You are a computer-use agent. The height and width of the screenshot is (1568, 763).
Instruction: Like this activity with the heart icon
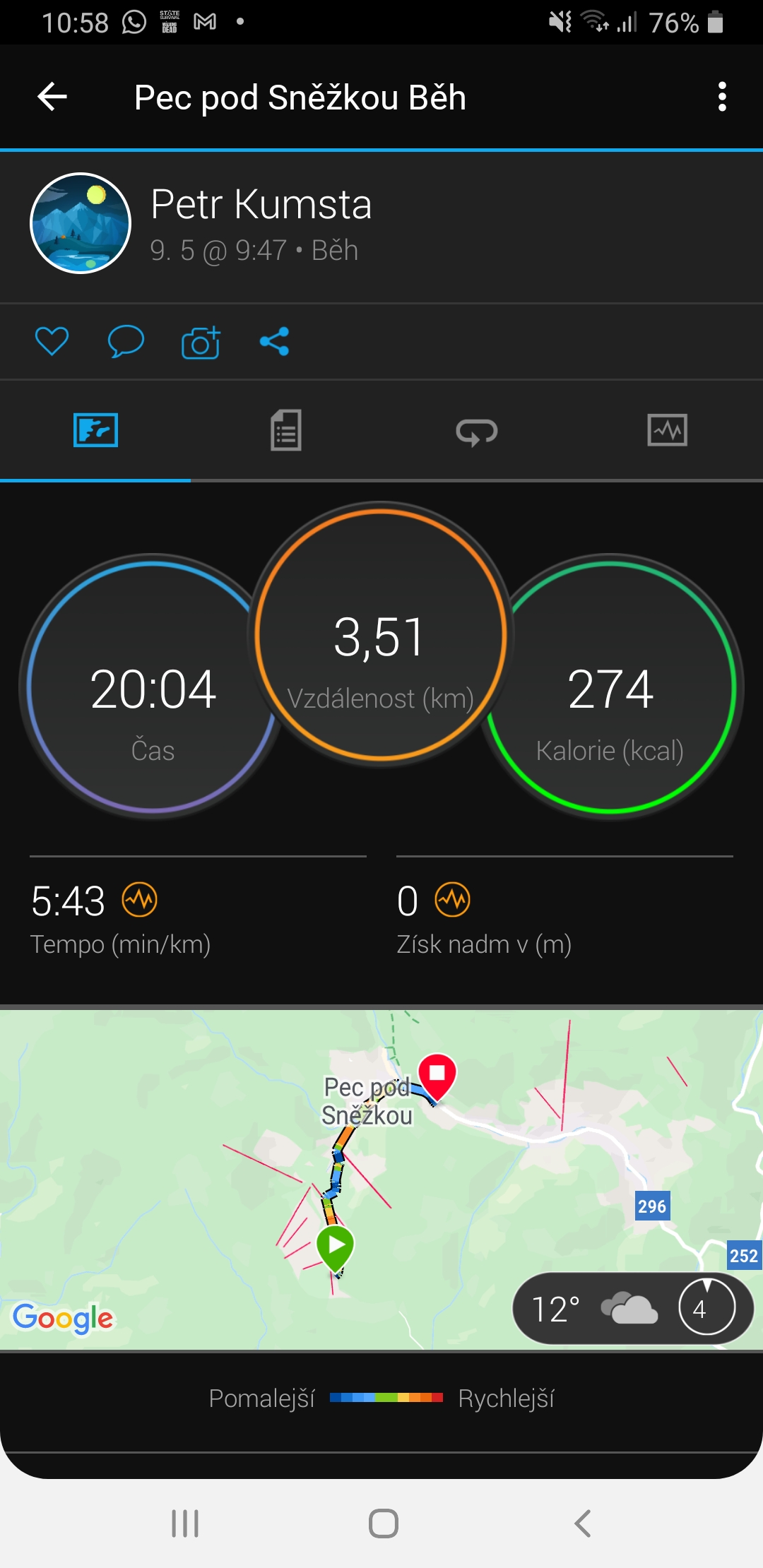(x=52, y=342)
